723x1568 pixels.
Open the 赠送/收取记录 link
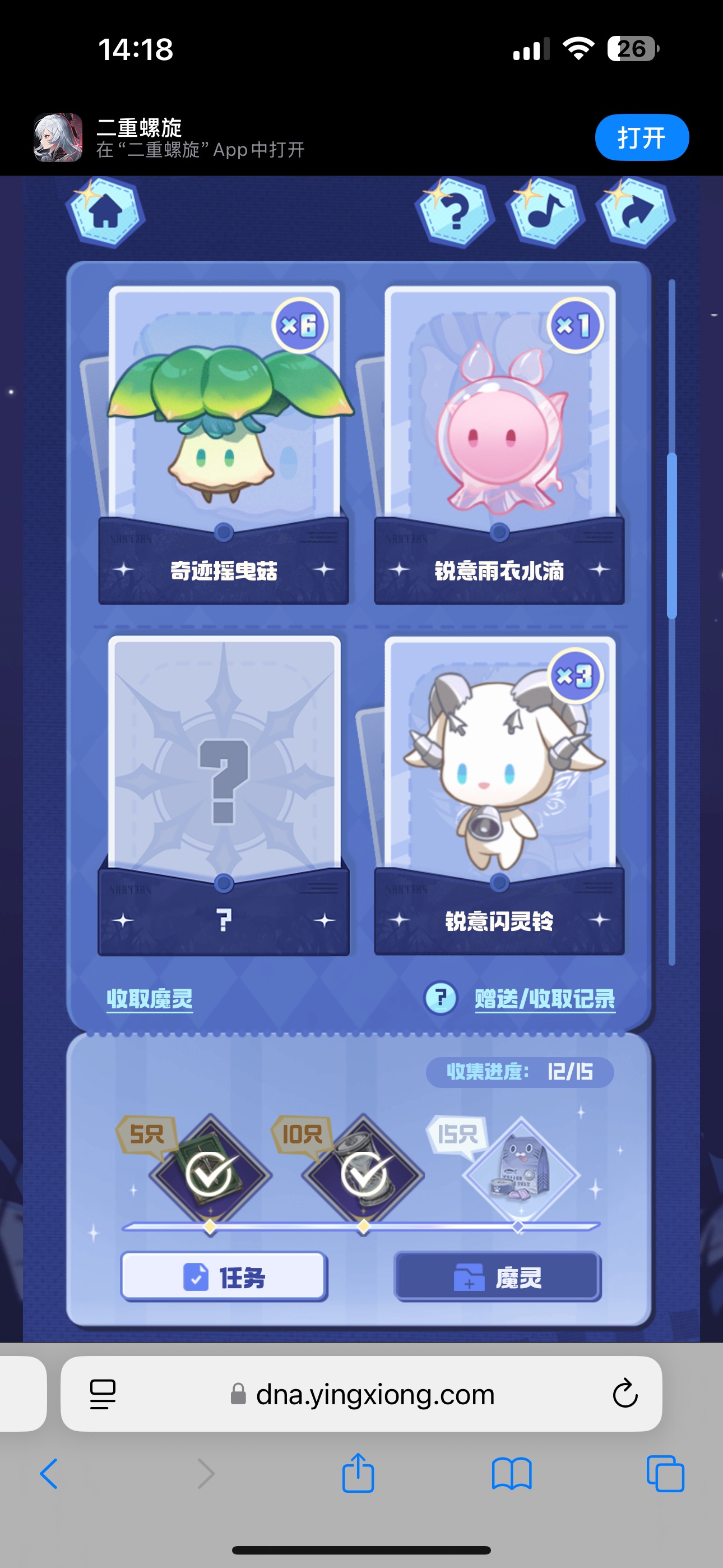545,999
